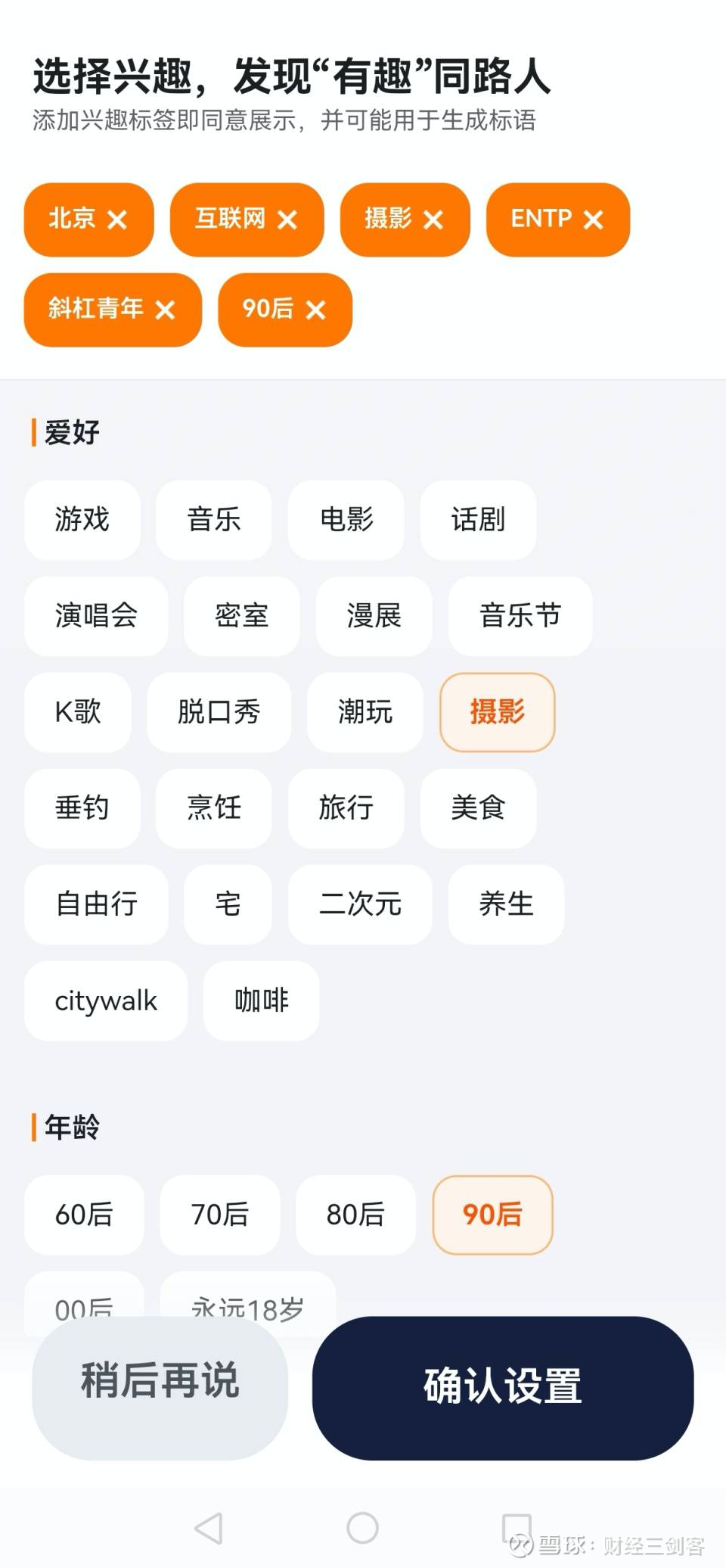
Task: Choose the 旅行 hobby
Action: pos(346,808)
